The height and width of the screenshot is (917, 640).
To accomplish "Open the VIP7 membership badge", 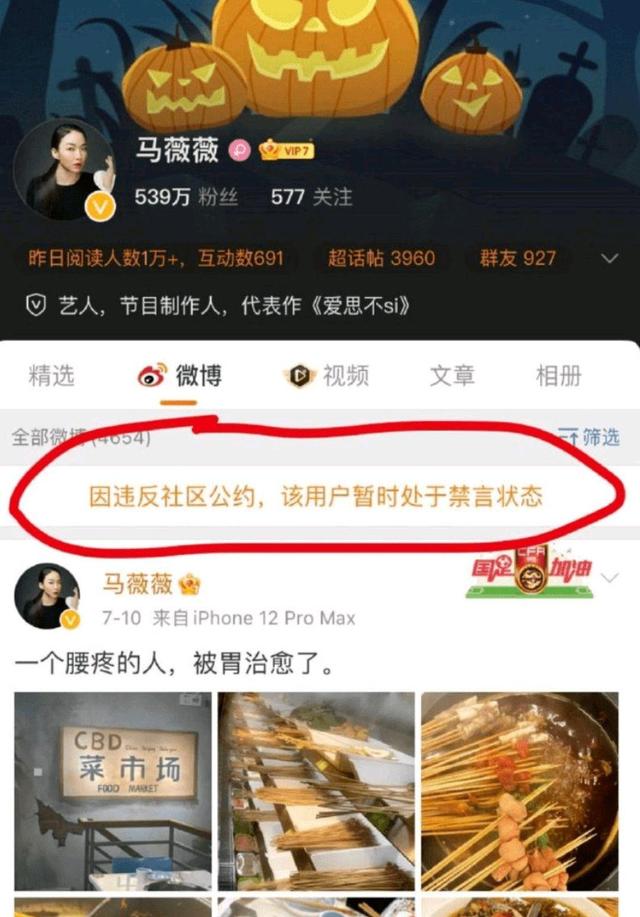I will pyautogui.click(x=285, y=150).
